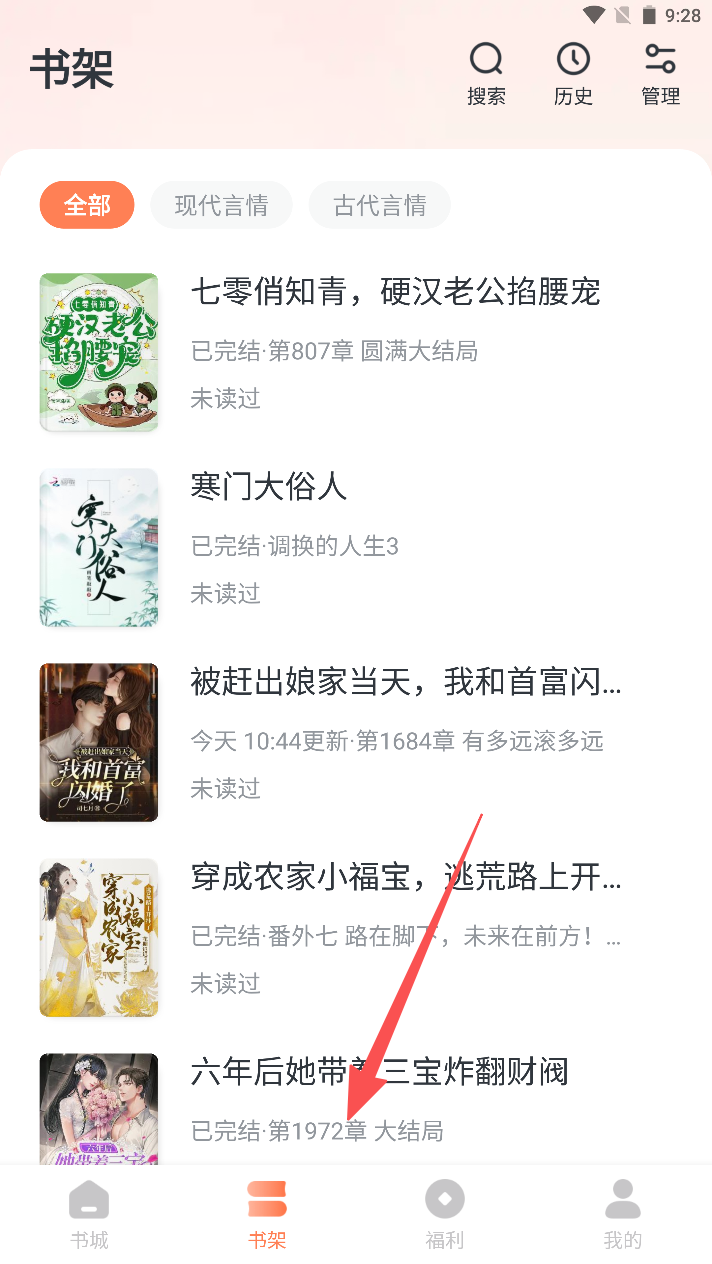Open the 搜索 search icon

[x=486, y=74]
